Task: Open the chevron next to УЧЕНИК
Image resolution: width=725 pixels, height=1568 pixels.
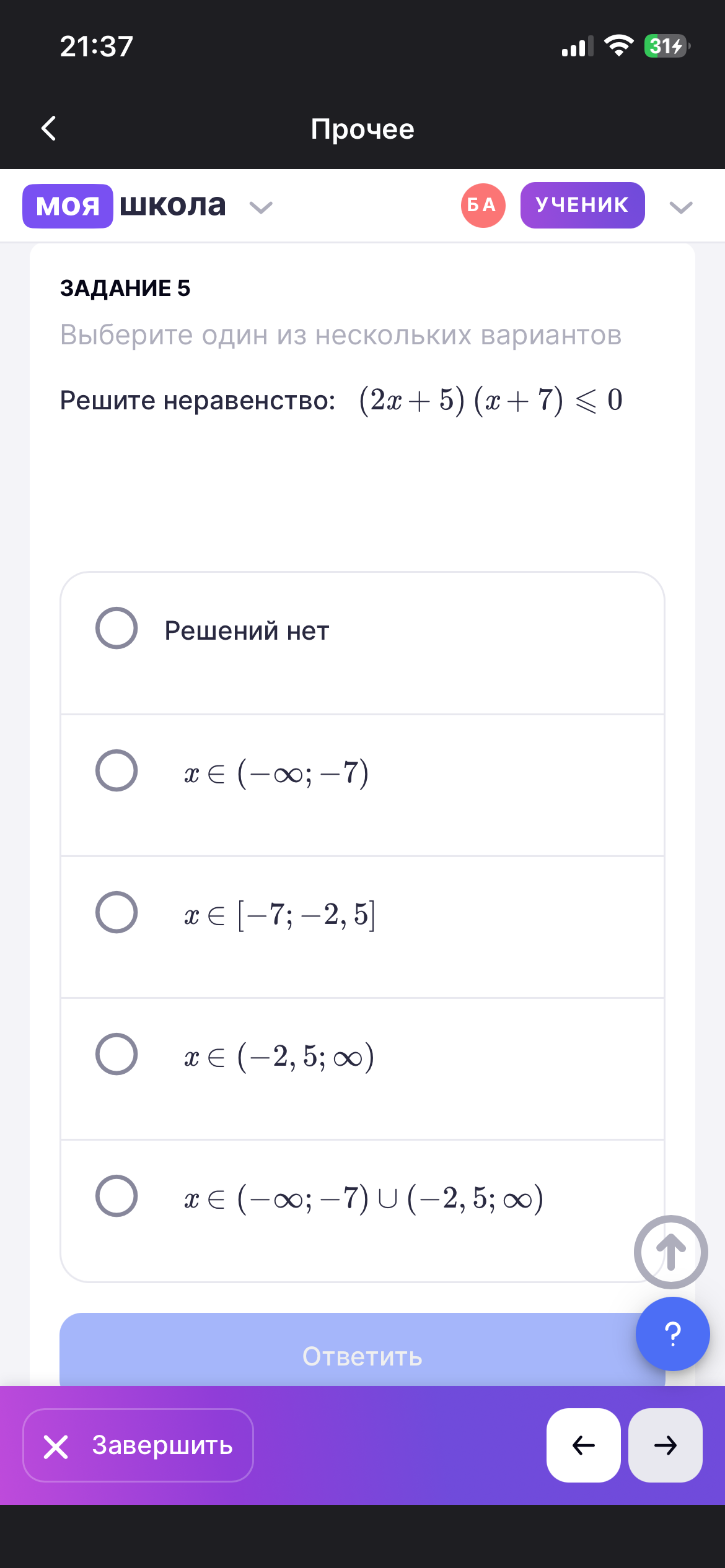Action: click(x=680, y=208)
